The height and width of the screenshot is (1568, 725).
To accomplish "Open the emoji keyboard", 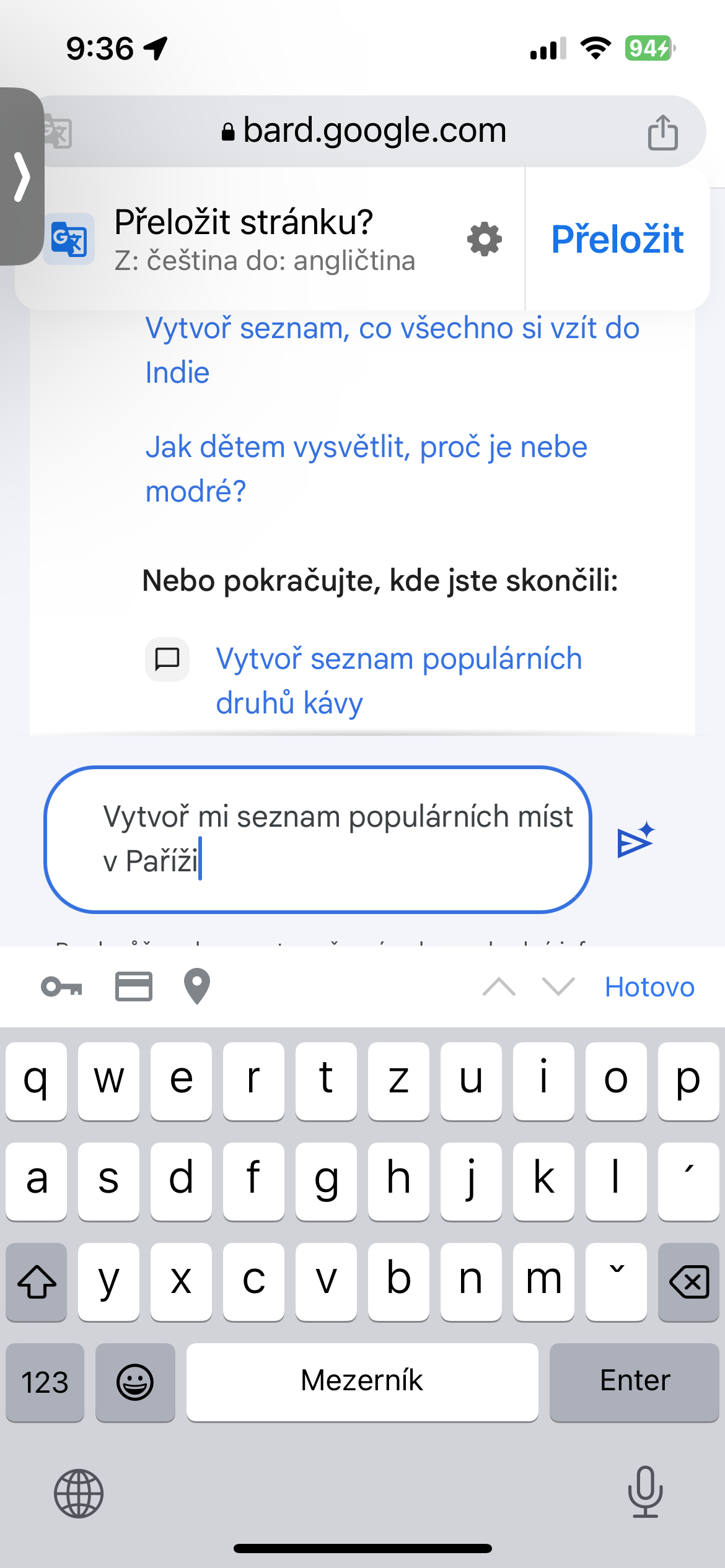I will (x=135, y=1382).
